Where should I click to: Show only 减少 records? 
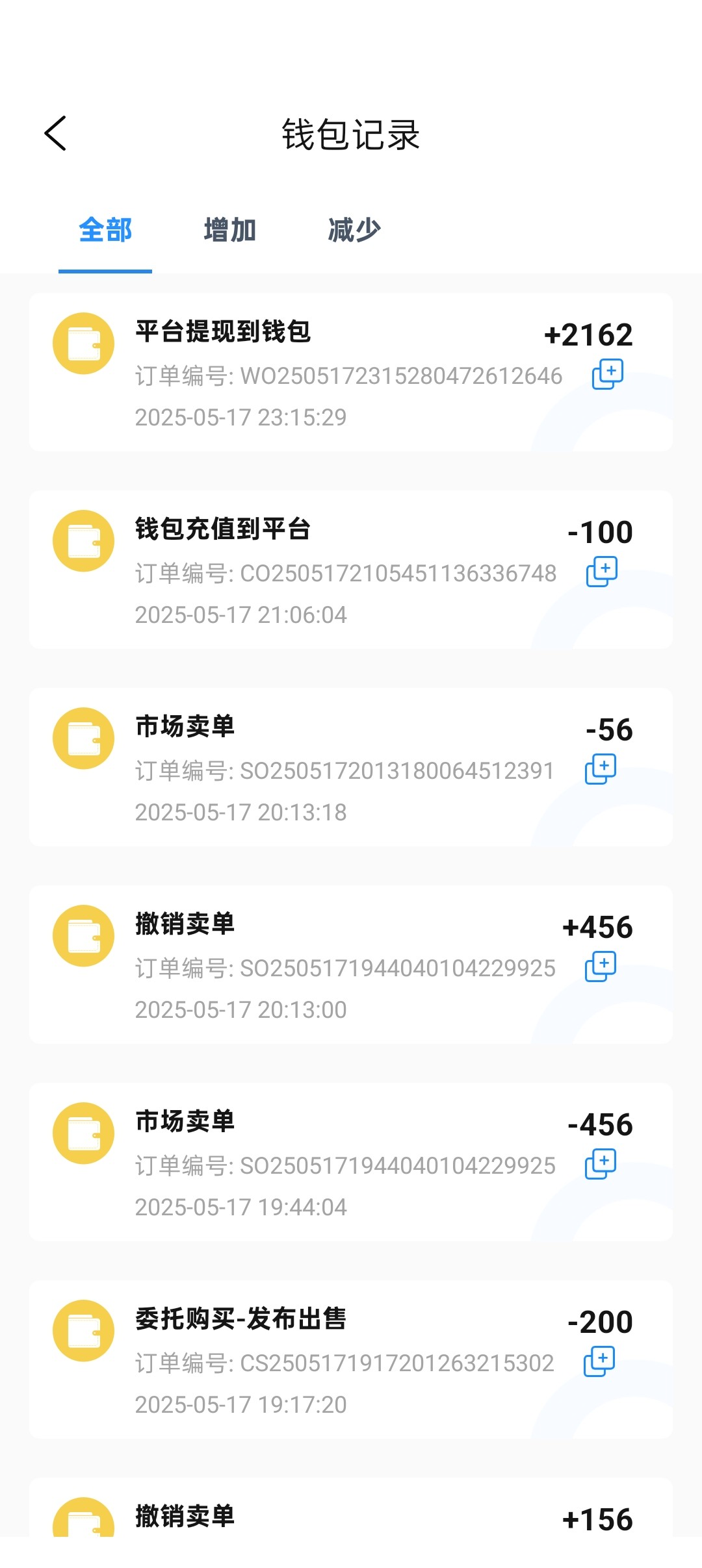354,231
